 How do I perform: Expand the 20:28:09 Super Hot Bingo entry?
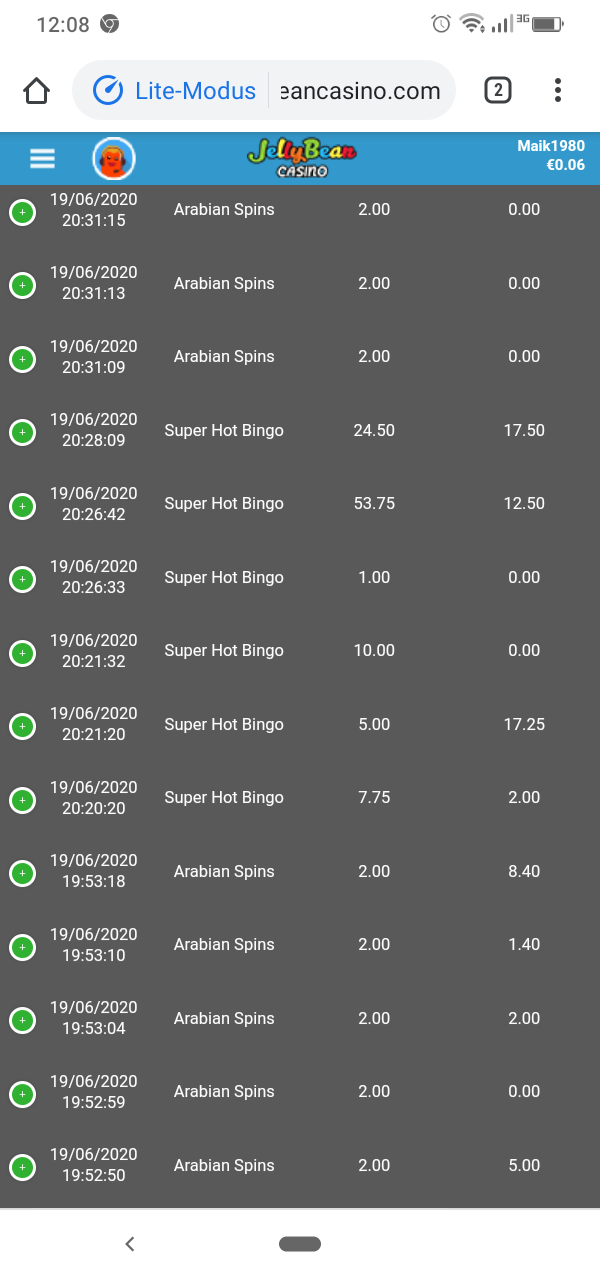point(22,432)
